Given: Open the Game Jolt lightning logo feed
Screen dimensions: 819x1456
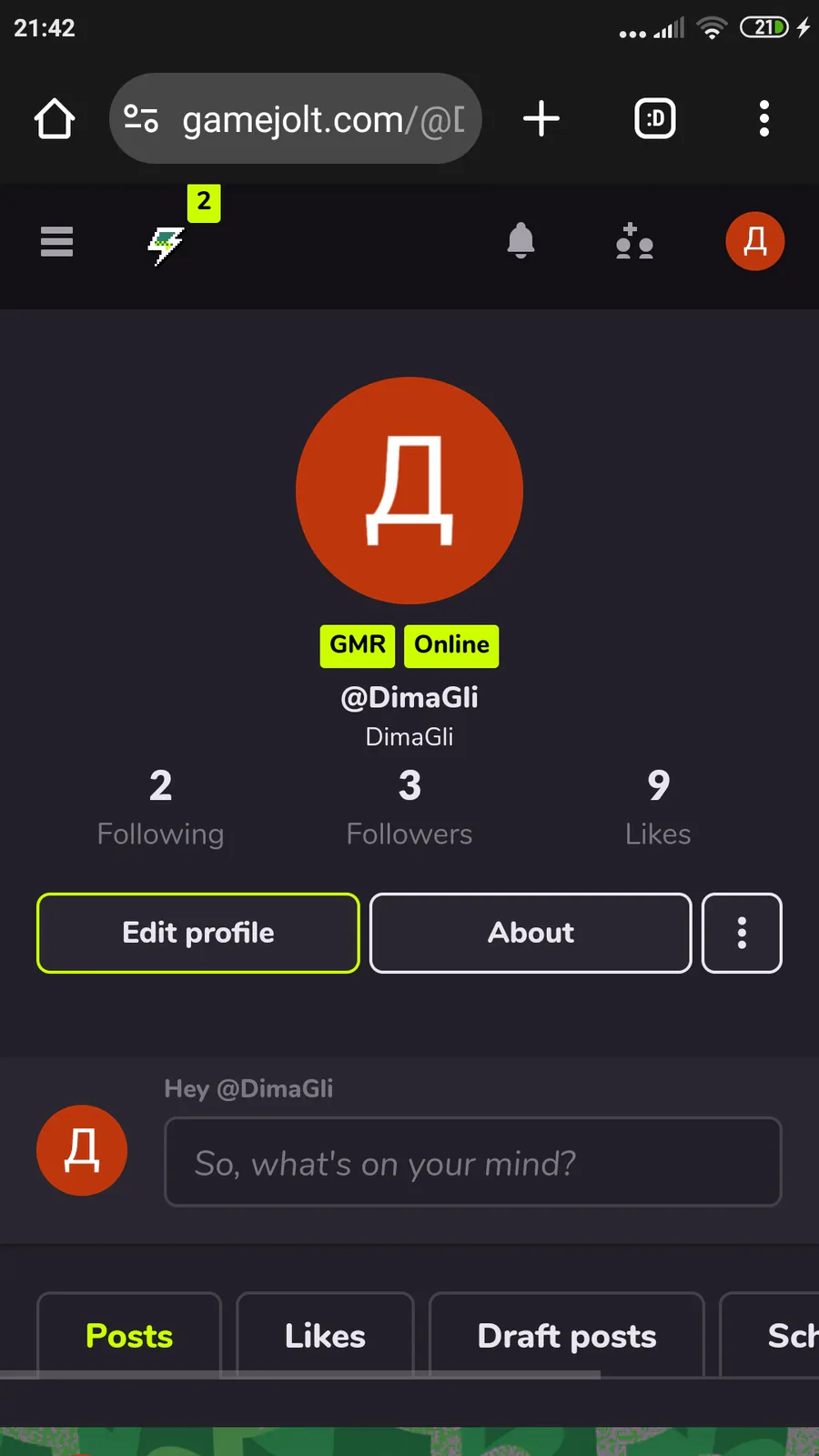Looking at the screenshot, I should tap(166, 244).
